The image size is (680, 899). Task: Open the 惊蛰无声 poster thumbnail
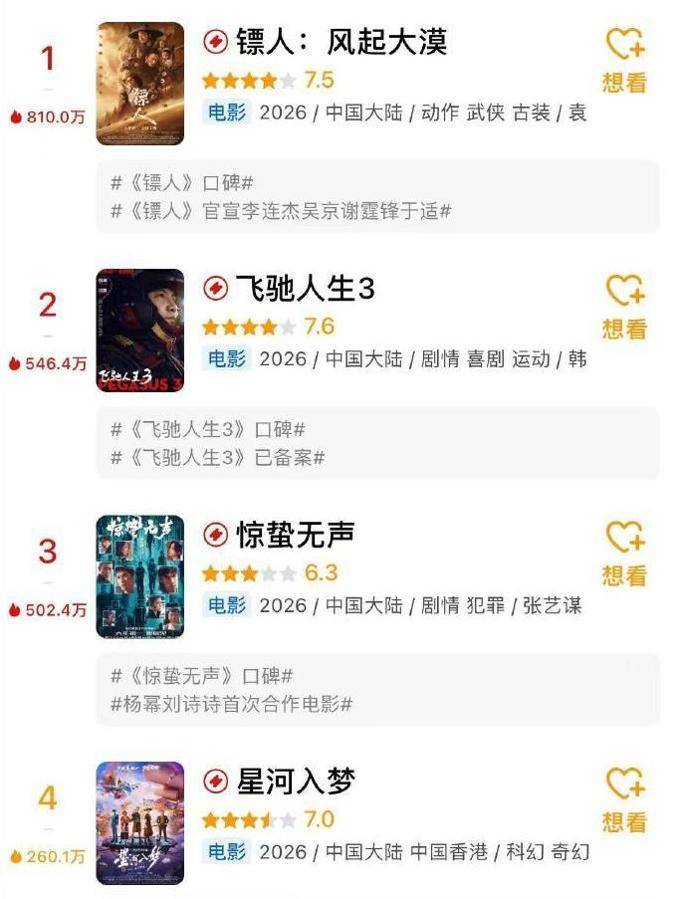pyautogui.click(x=140, y=576)
